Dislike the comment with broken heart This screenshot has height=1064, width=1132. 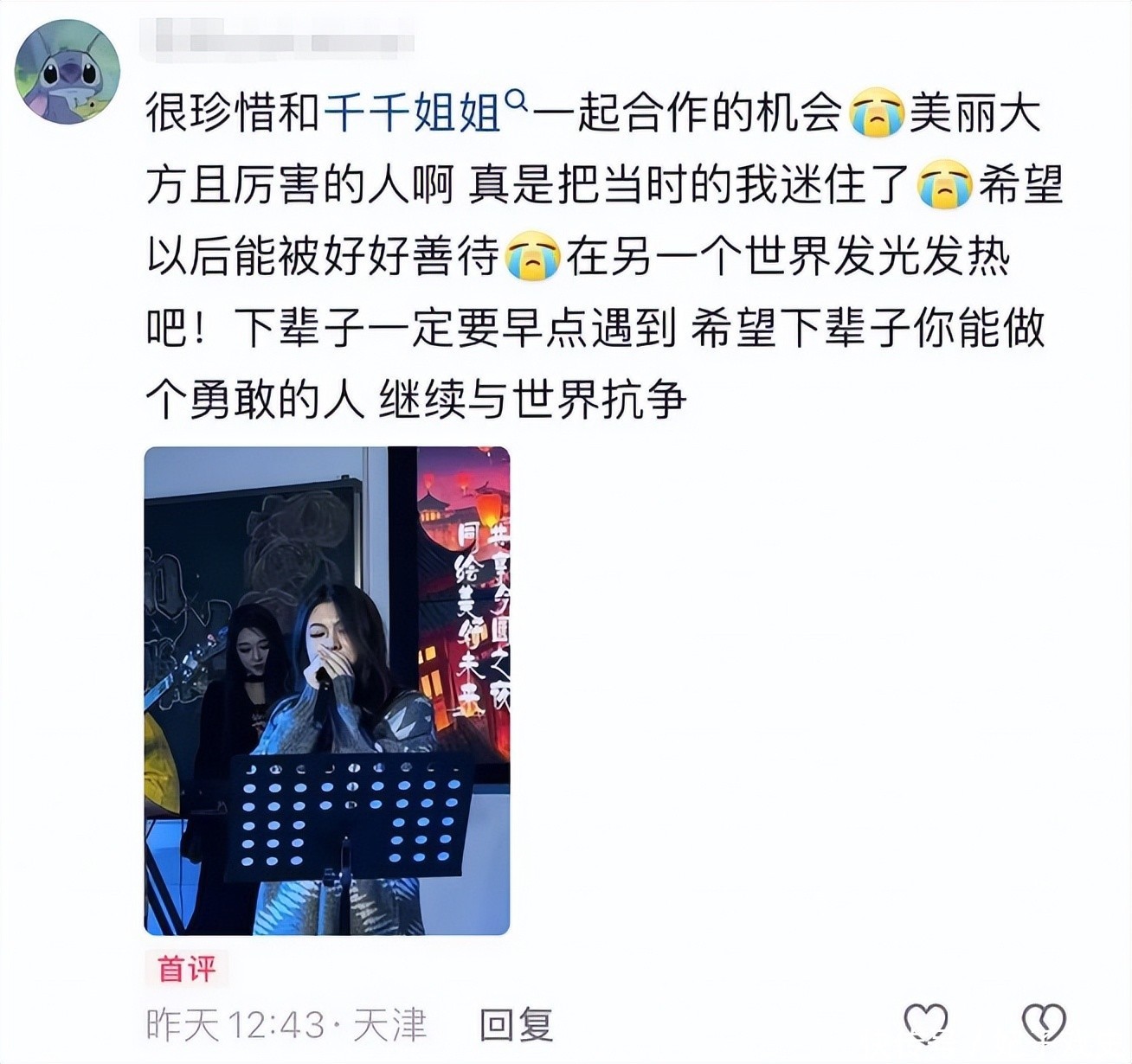(x=1044, y=1024)
